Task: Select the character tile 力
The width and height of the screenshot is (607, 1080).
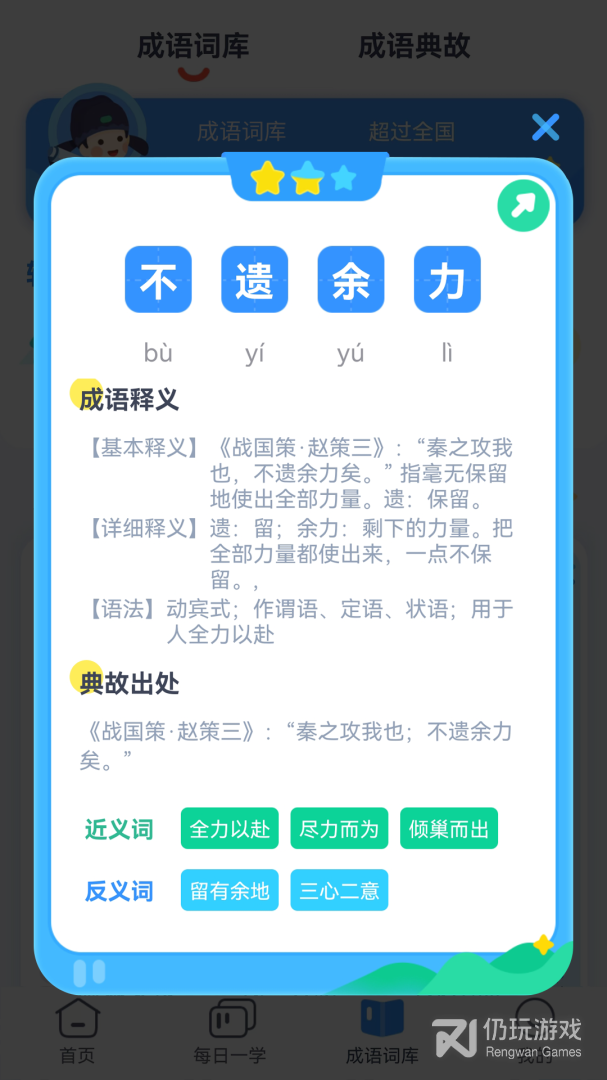Action: point(447,280)
